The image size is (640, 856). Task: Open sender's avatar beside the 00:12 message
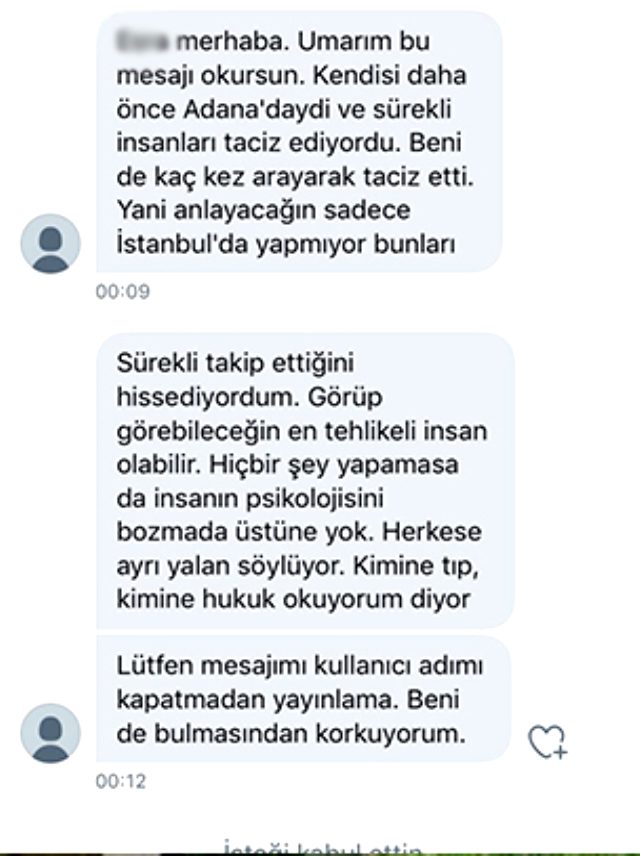50,733
